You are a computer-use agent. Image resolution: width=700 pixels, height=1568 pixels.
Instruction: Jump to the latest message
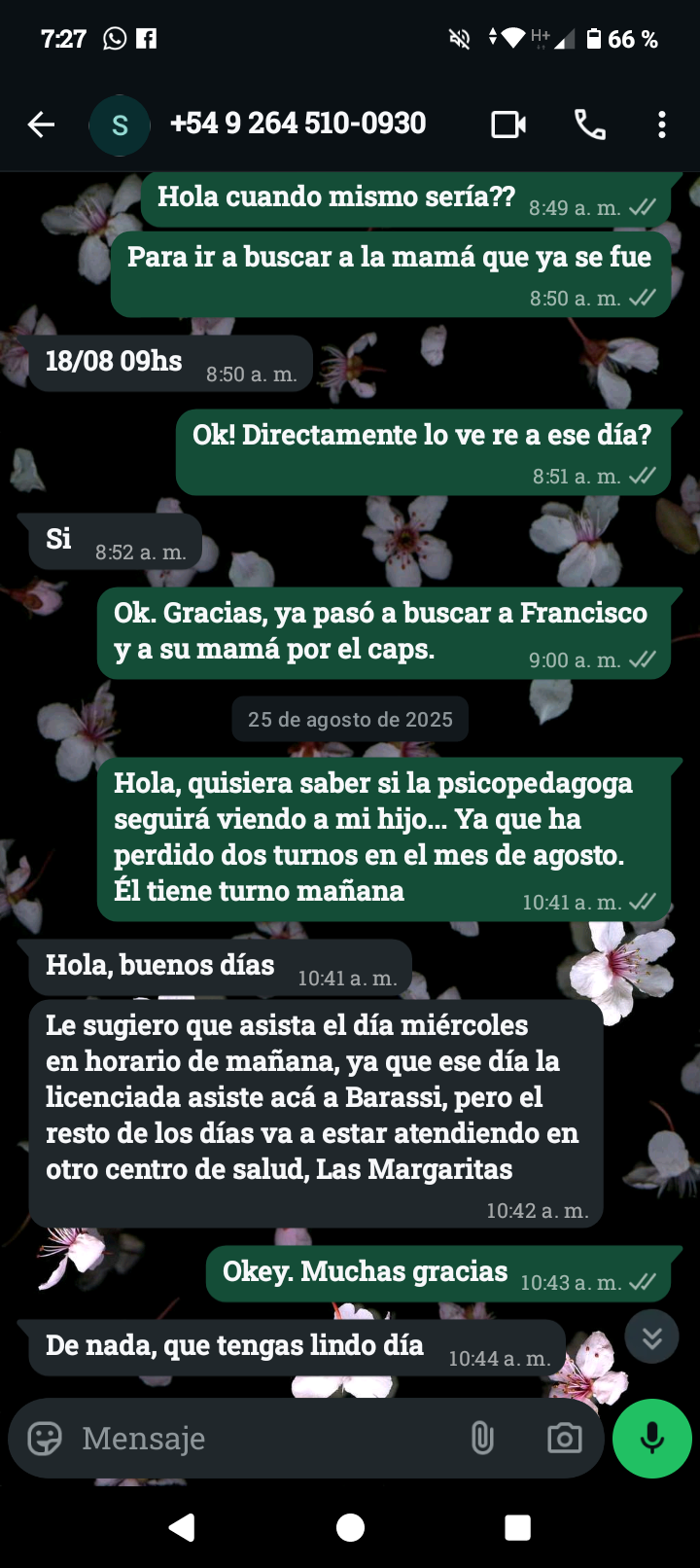coord(651,1338)
